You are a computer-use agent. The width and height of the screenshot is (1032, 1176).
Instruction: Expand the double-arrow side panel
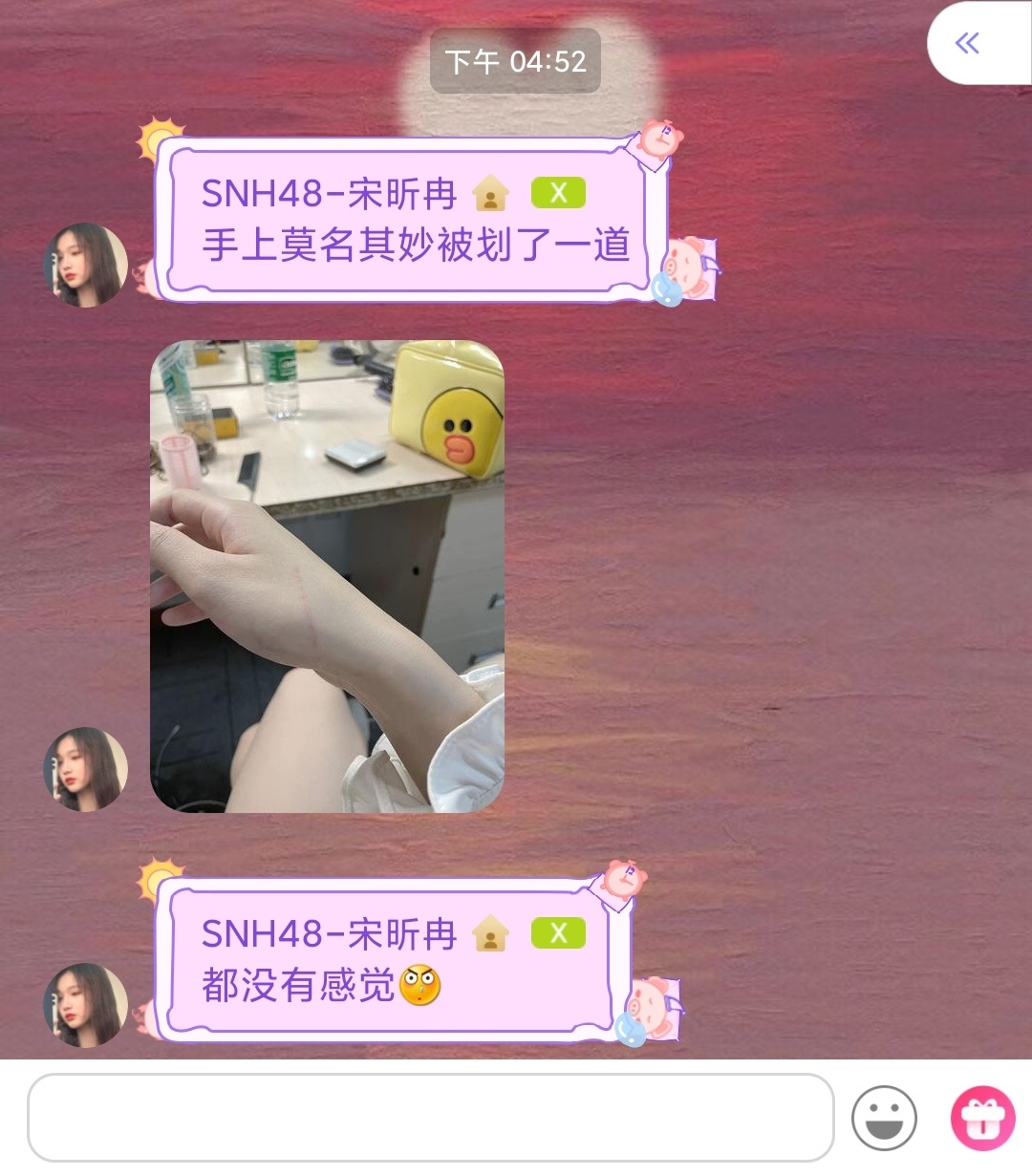[x=968, y=43]
